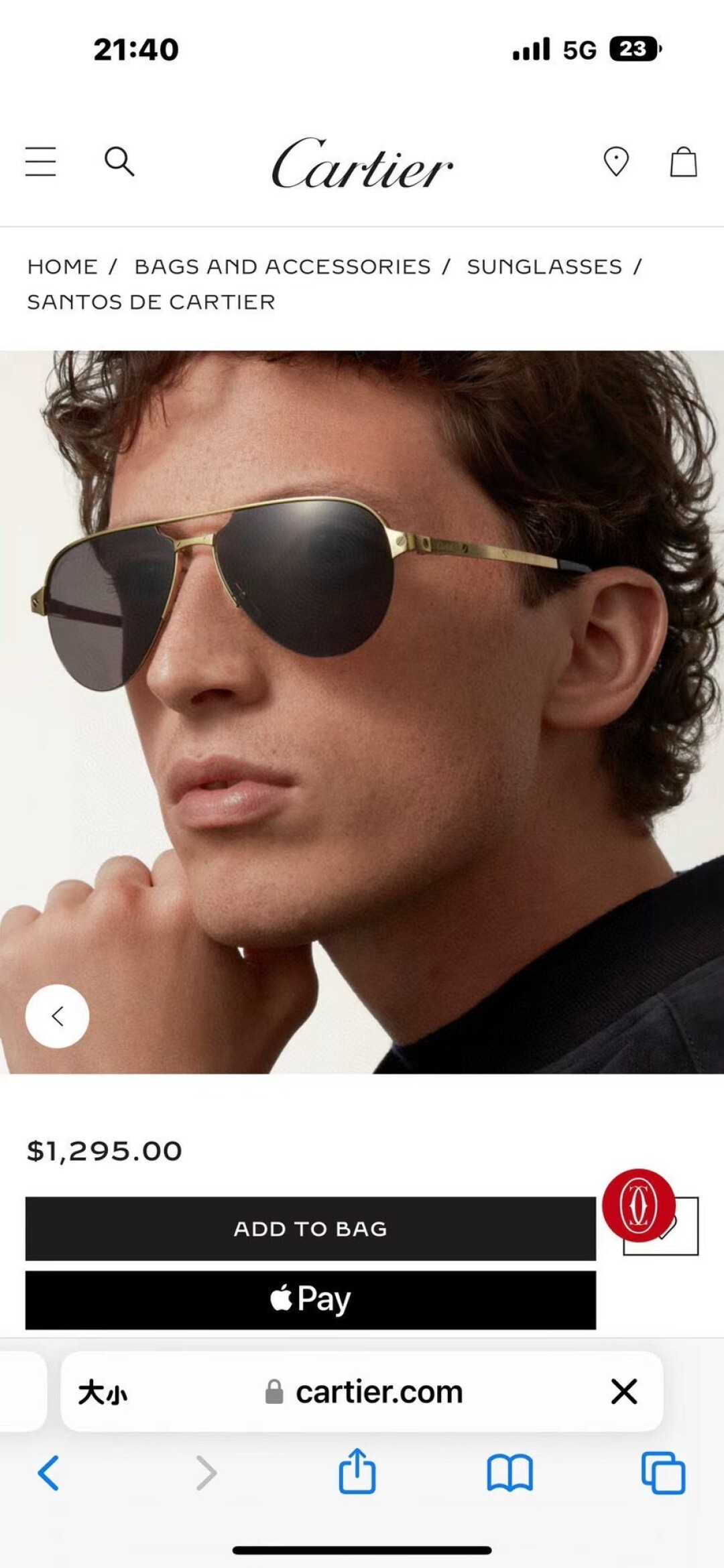The width and height of the screenshot is (724, 1568).
Task: Open the site search
Action: [119, 161]
